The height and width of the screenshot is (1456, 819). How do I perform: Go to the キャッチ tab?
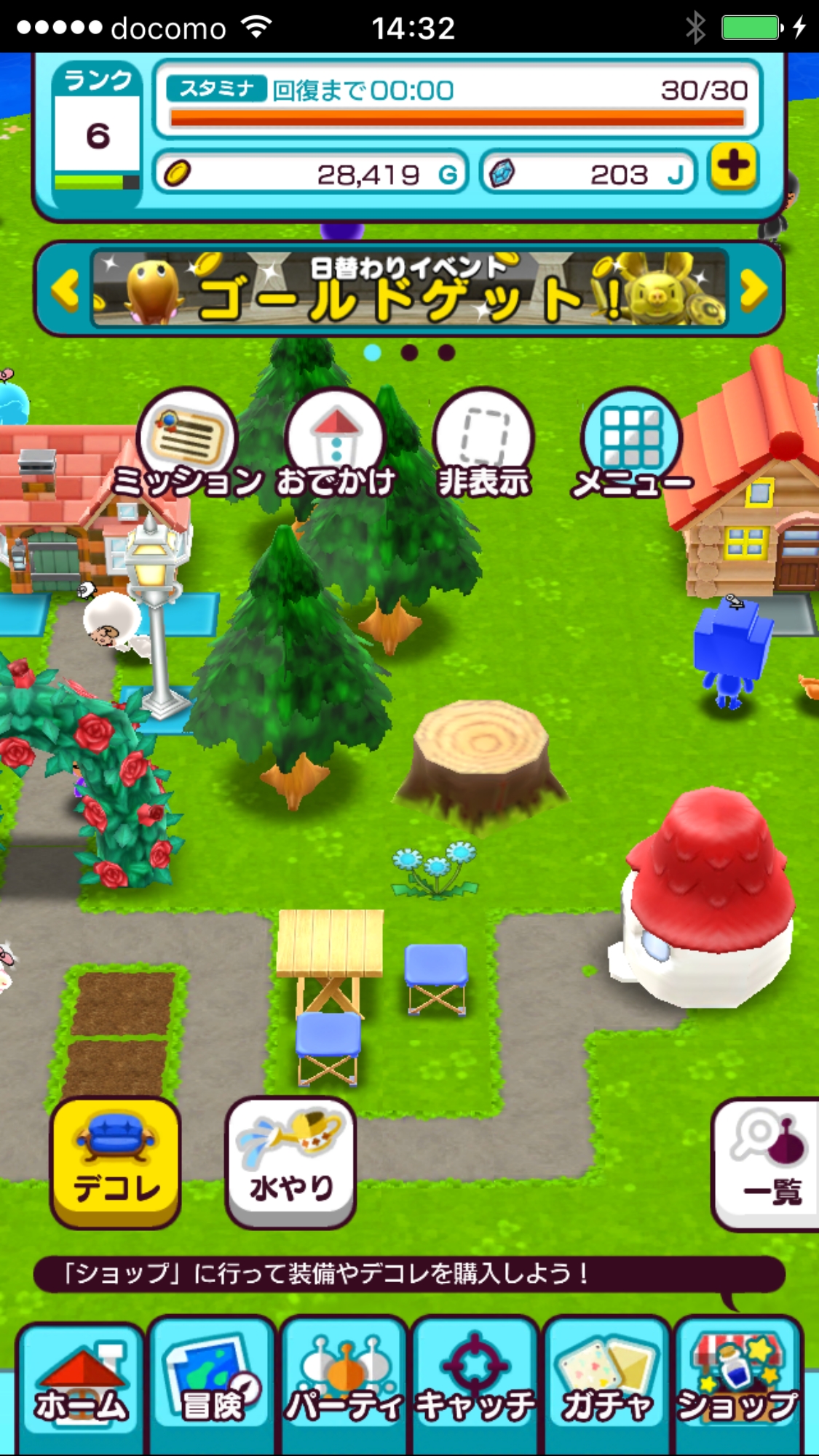(475, 1387)
